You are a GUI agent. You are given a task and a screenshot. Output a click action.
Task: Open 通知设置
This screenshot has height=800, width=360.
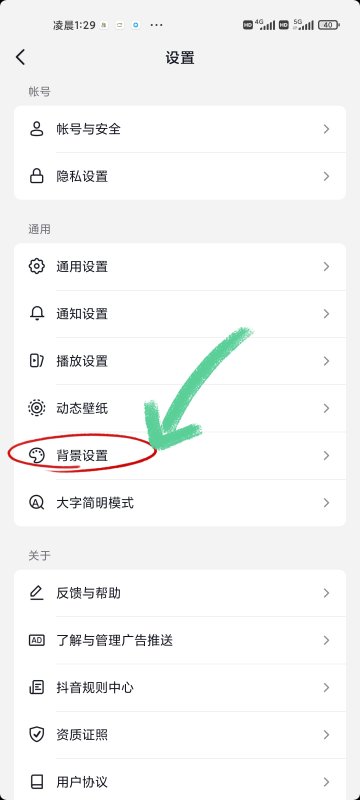[x=180, y=314]
